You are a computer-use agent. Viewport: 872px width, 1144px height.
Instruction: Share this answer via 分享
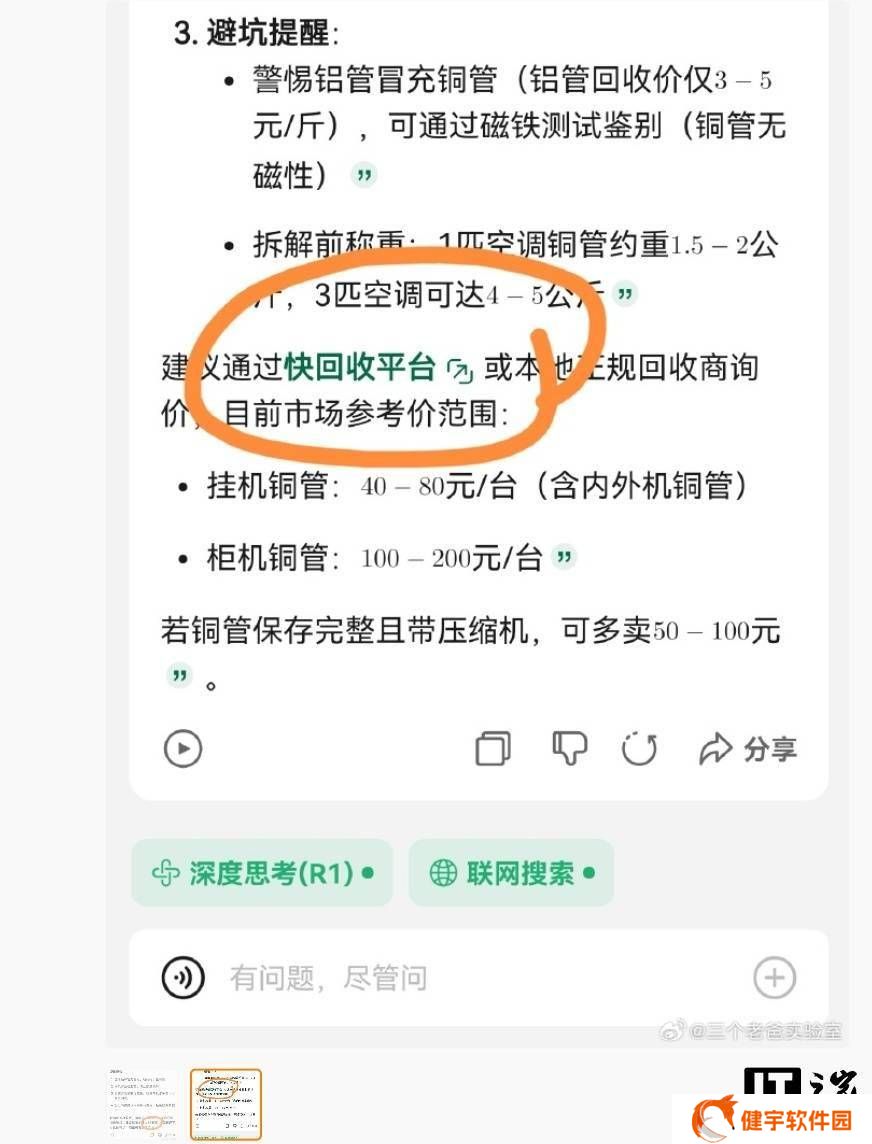[x=747, y=748]
